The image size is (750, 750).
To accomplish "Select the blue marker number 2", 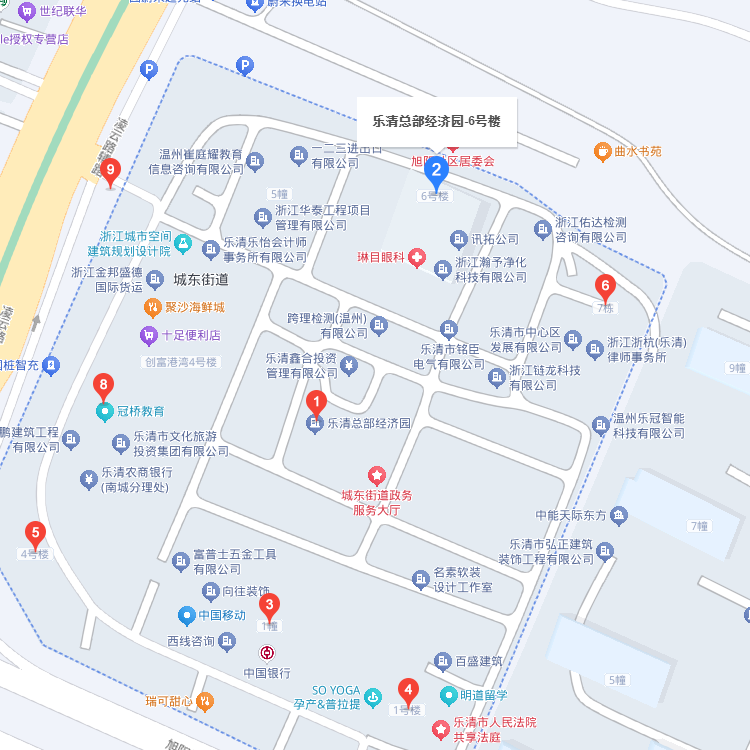I will pos(436,172).
